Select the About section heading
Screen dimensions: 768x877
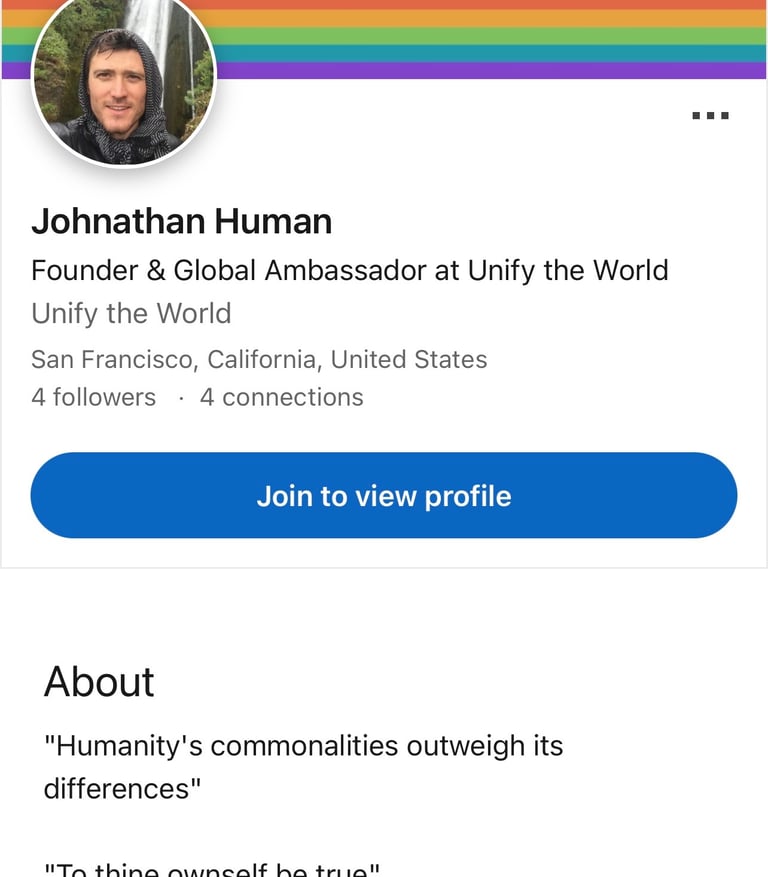(x=98, y=682)
